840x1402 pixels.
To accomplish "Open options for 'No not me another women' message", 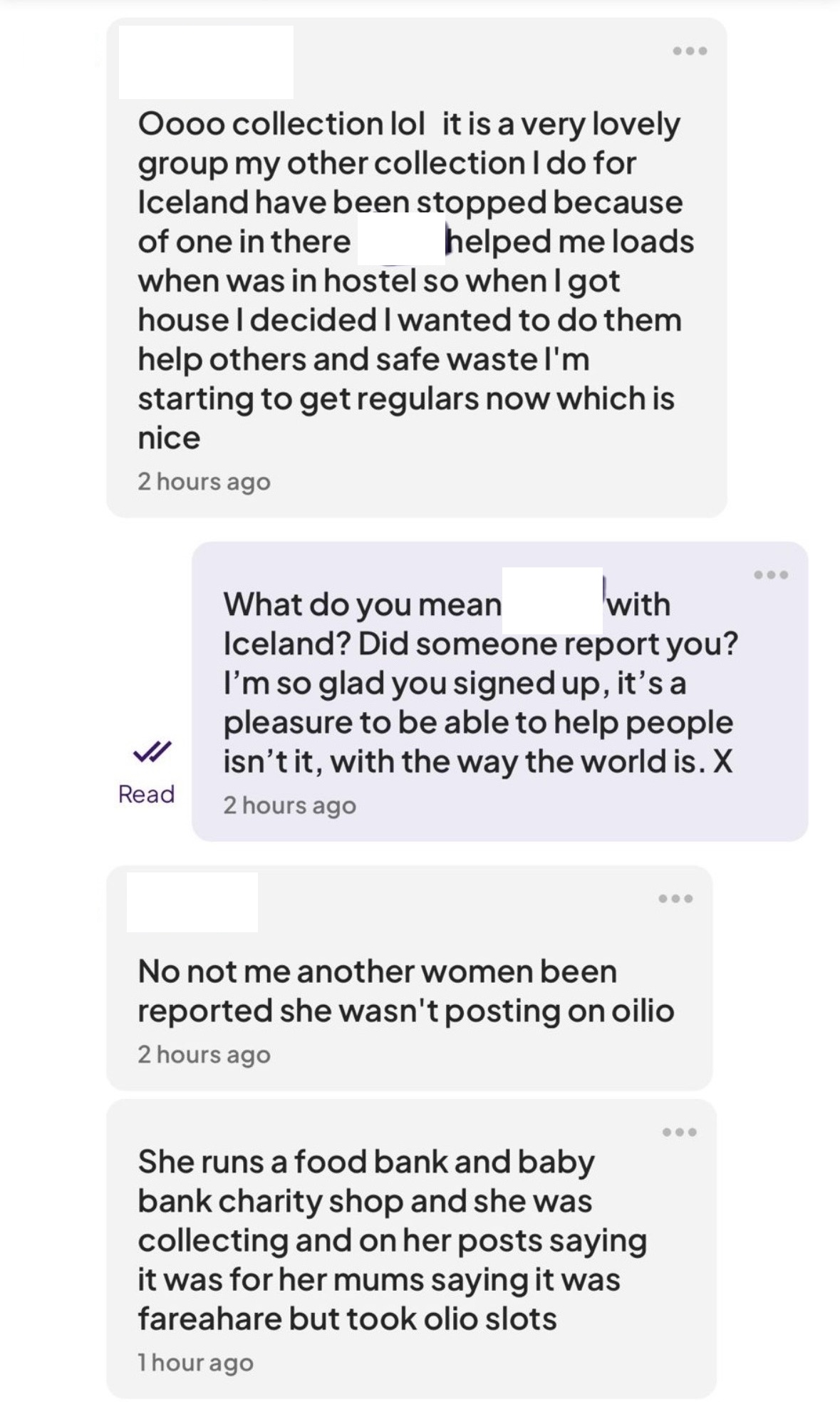I will point(675,898).
